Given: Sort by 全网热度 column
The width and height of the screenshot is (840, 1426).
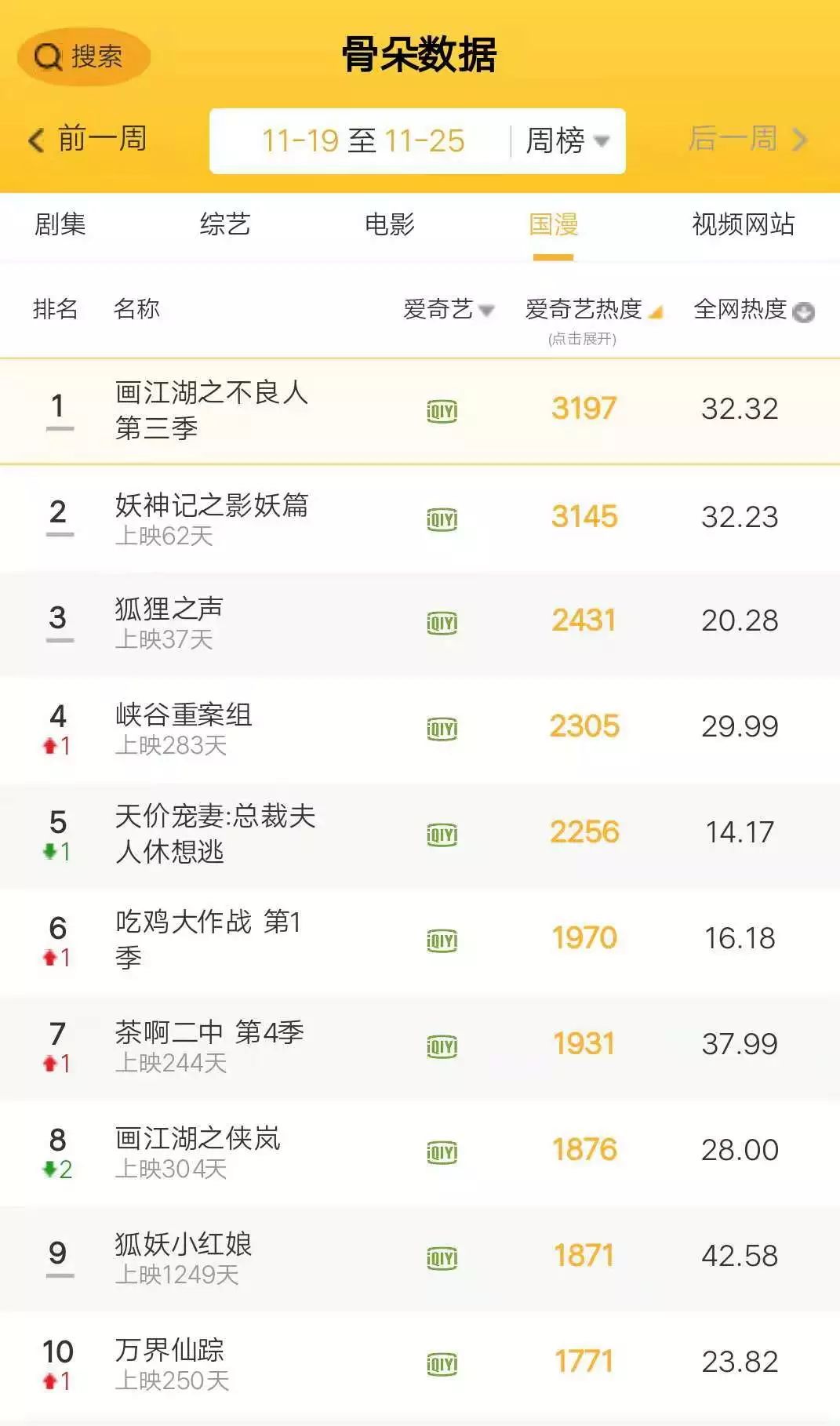Looking at the screenshot, I should 754,310.
